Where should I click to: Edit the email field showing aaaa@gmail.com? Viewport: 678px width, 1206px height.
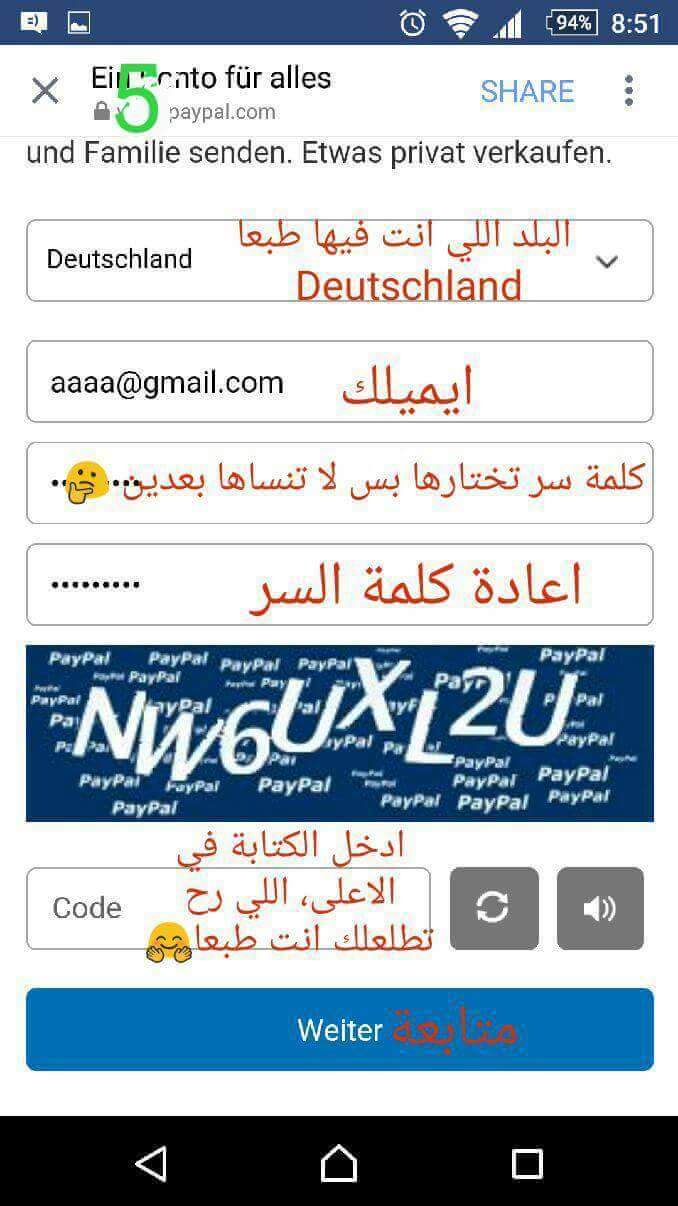point(340,382)
